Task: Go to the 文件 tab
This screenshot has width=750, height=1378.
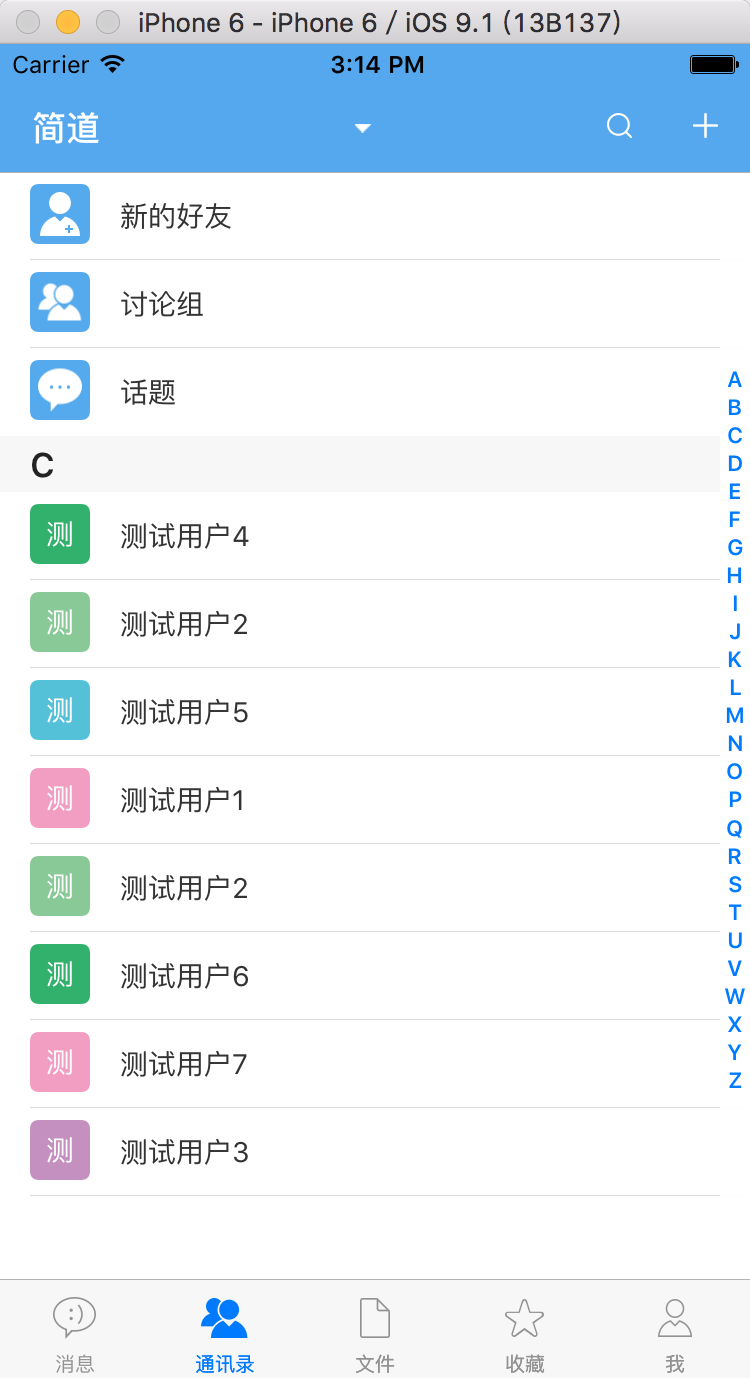Action: pos(375,1334)
